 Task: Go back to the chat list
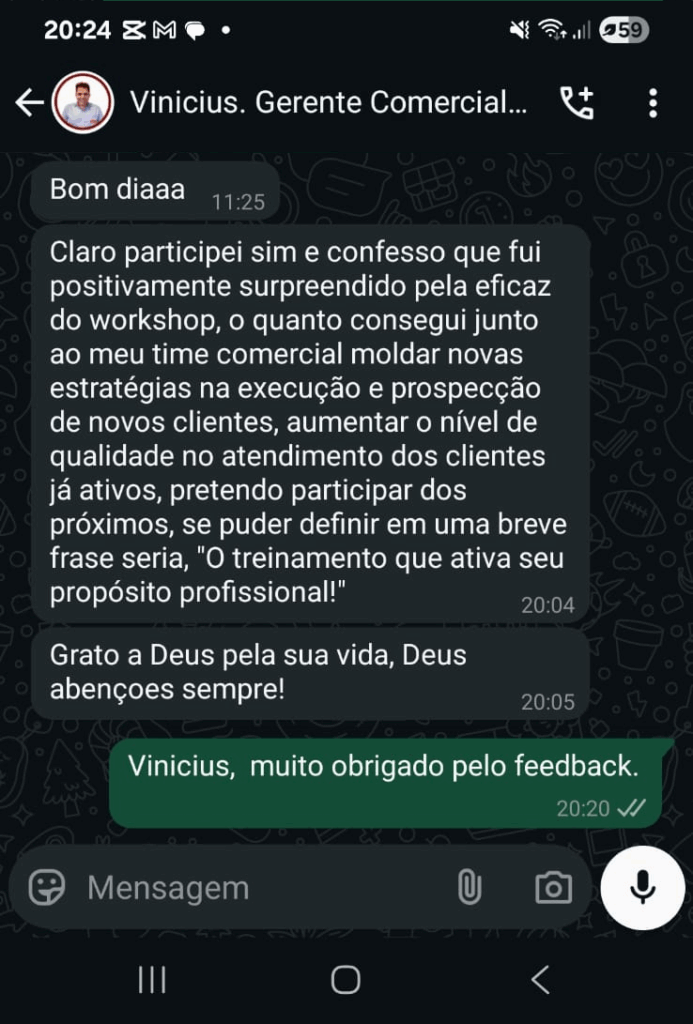(x=29, y=102)
